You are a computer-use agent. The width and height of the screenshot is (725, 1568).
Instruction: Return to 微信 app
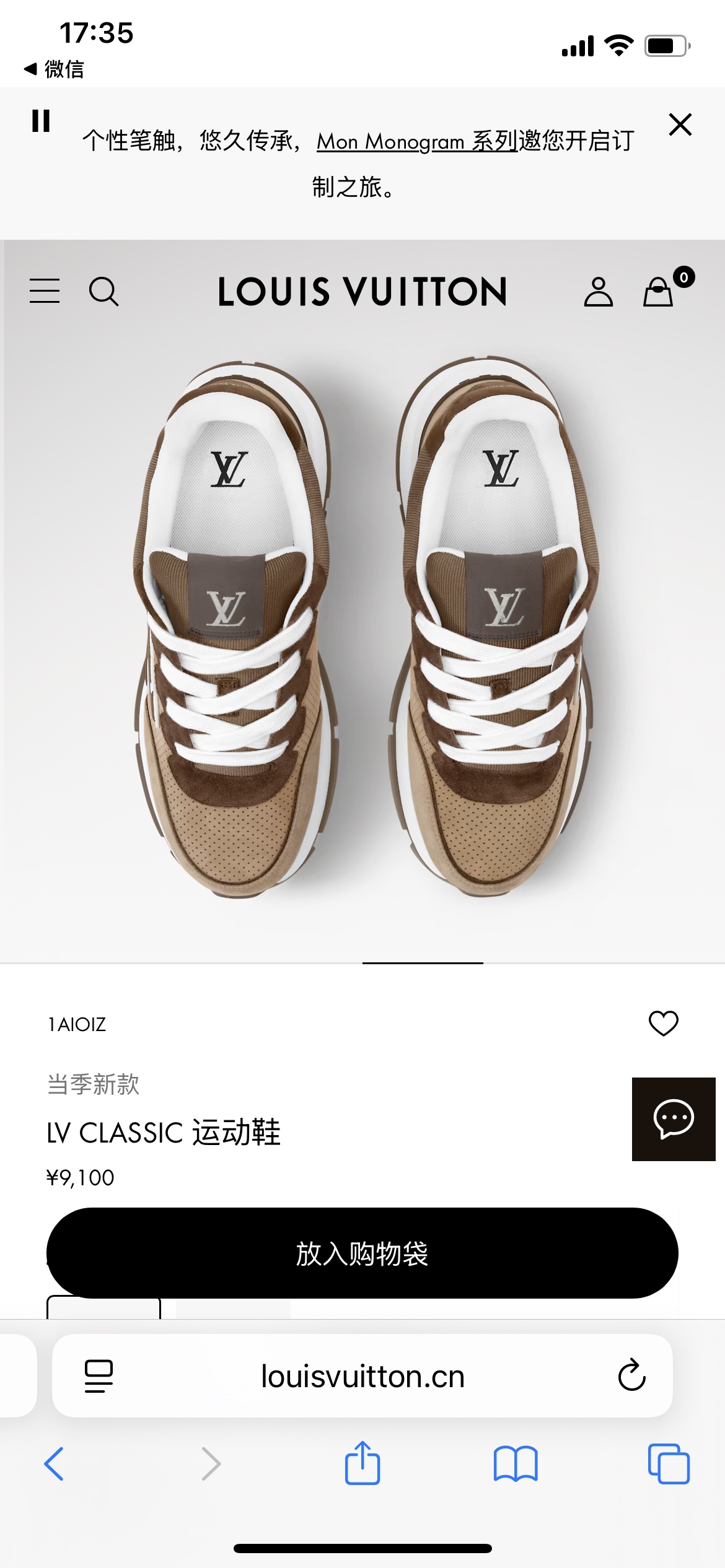point(55,69)
